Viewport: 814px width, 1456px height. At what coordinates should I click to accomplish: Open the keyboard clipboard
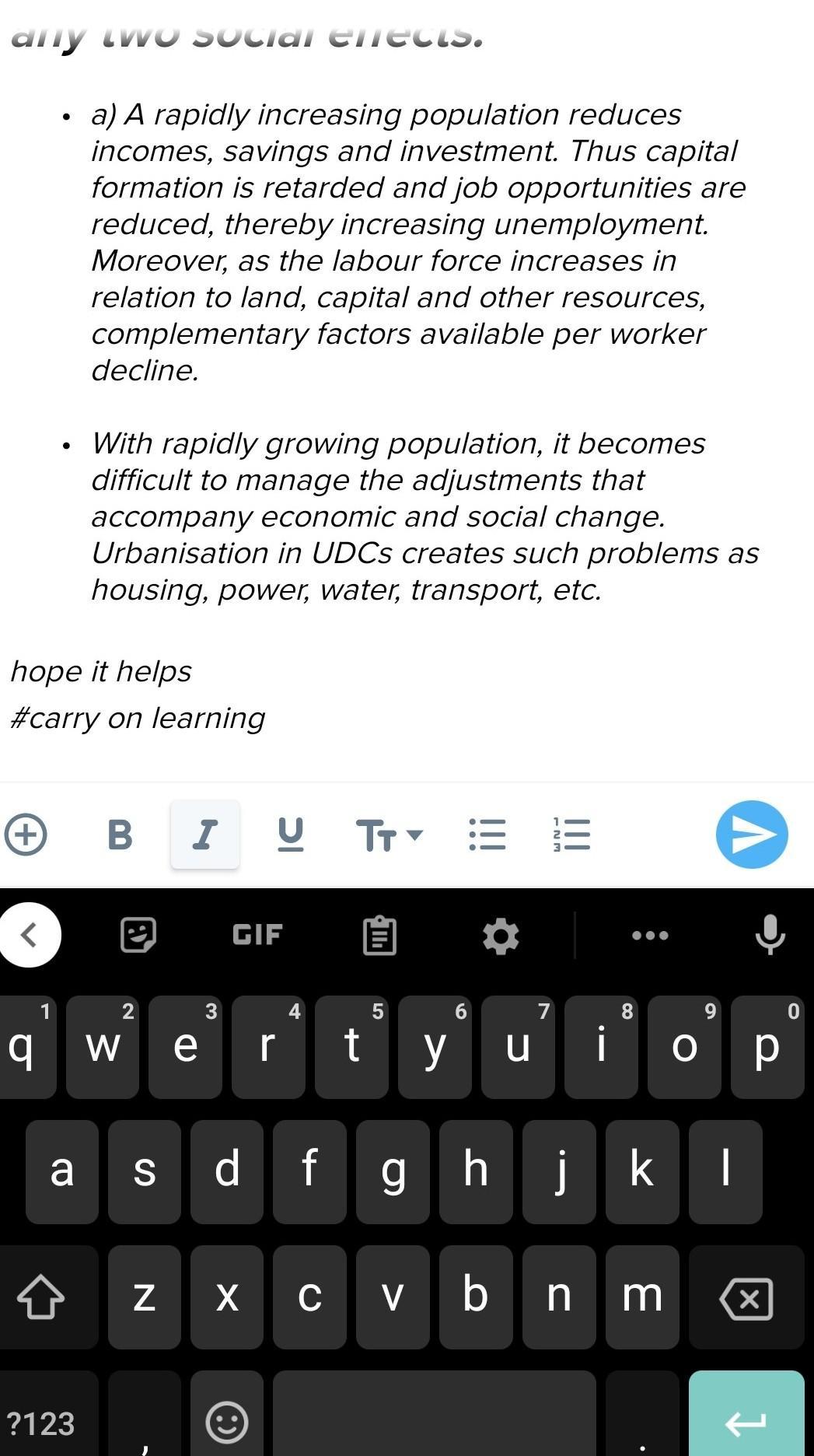point(379,934)
